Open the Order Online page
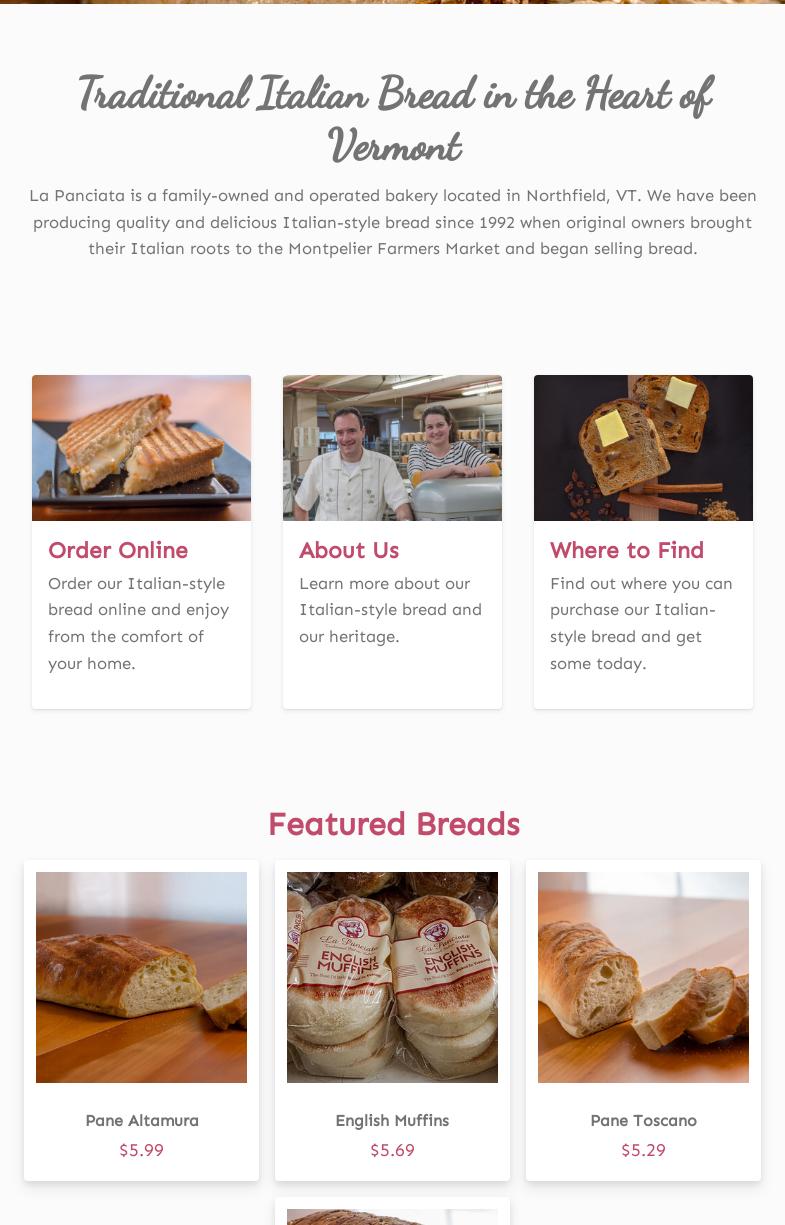 coord(117,550)
